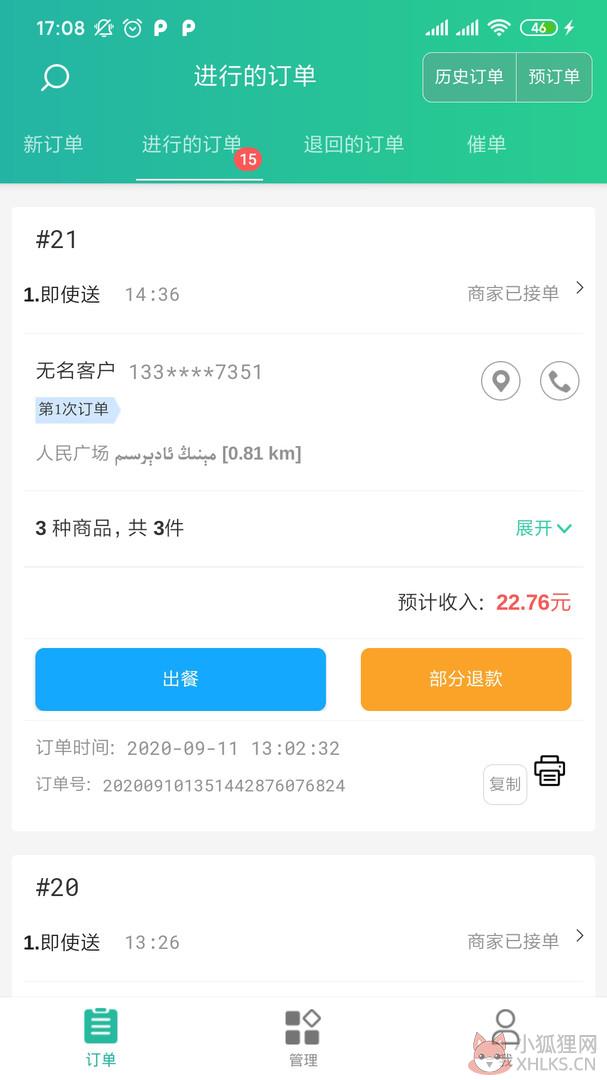Call the customer 133****7351
Screen dimensions: 607x1080
tap(559, 380)
